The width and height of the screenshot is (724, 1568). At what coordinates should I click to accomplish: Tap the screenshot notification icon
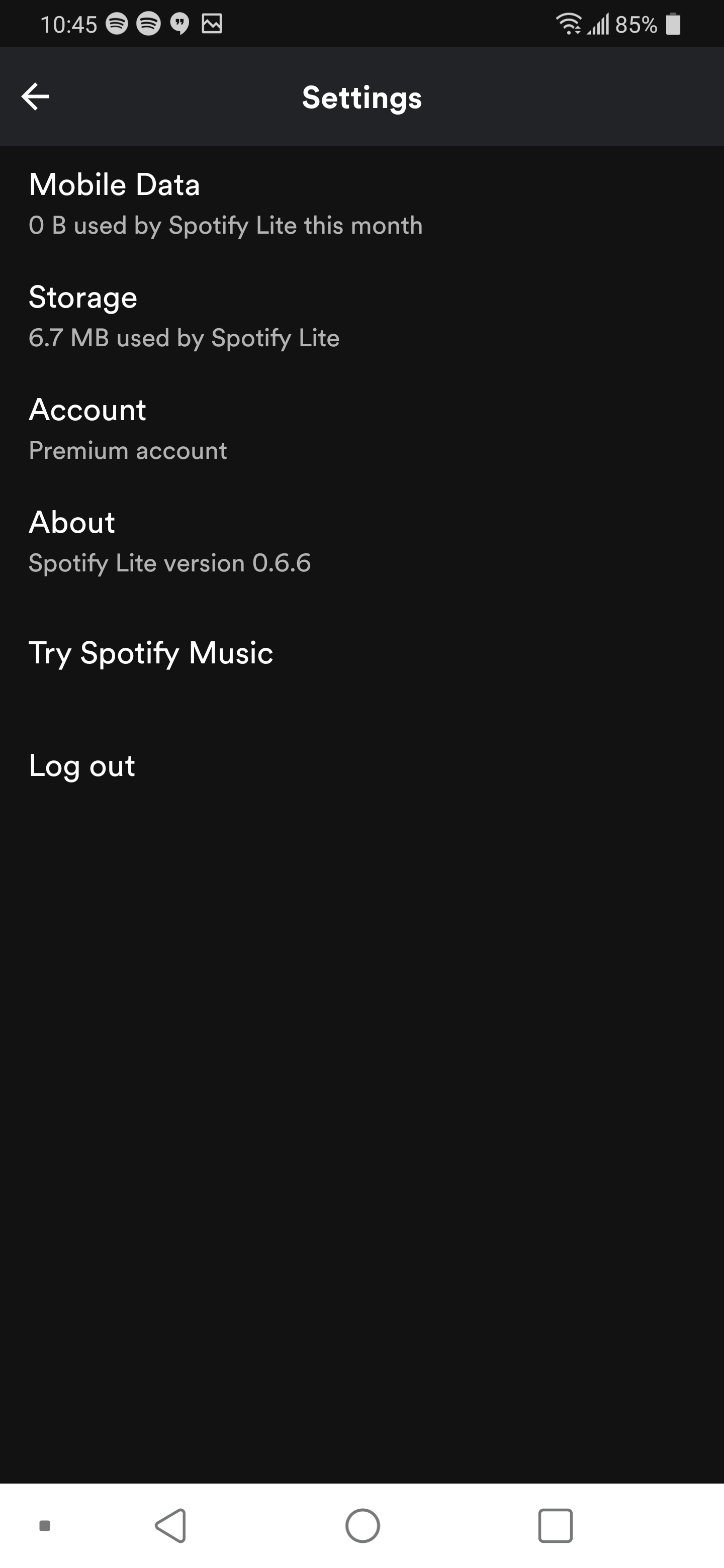(210, 24)
